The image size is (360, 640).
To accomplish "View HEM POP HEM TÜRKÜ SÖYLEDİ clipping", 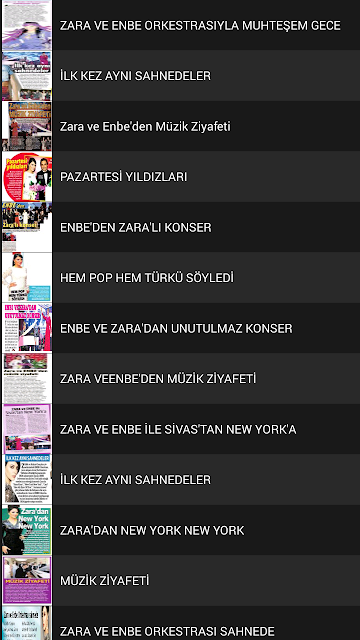I will coord(180,278).
